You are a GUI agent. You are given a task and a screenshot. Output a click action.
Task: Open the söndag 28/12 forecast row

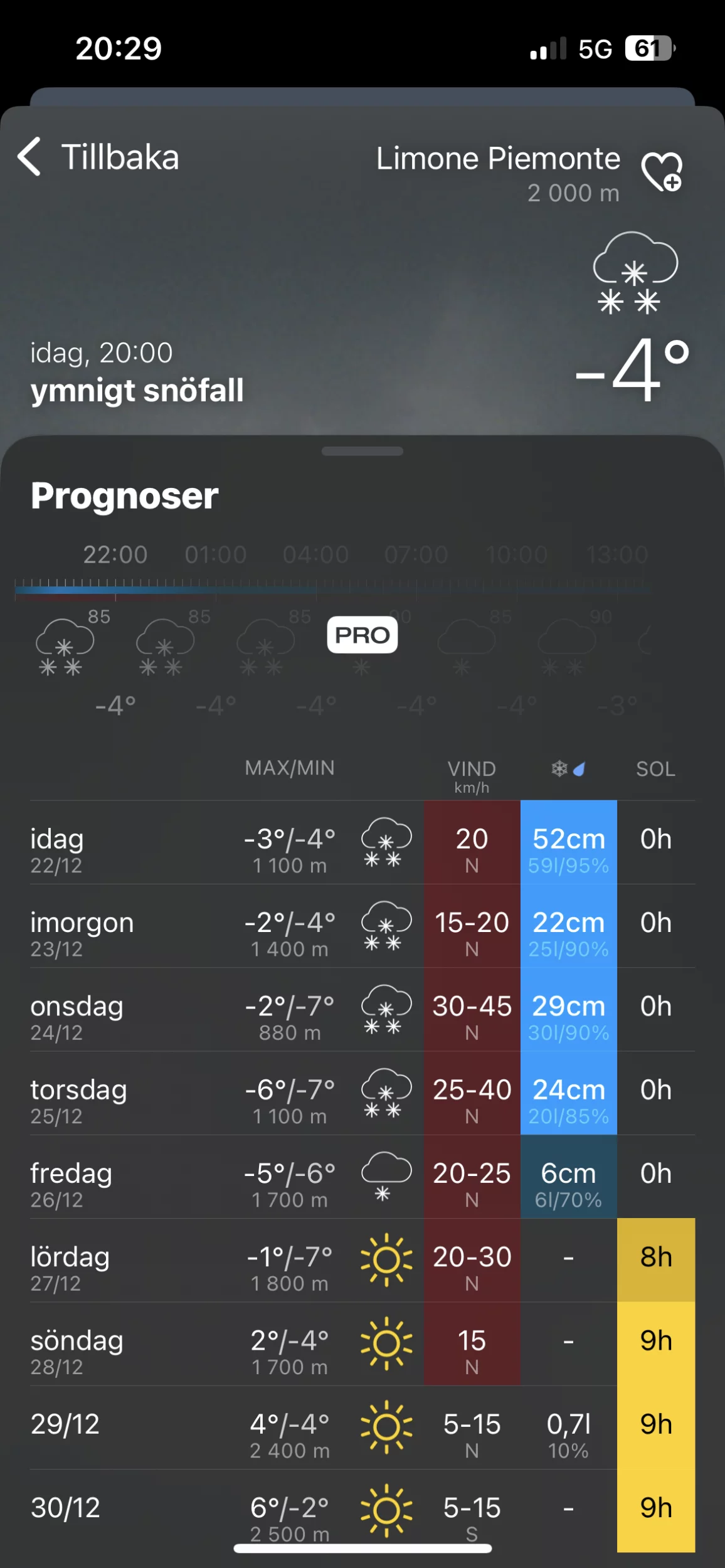click(x=362, y=1343)
